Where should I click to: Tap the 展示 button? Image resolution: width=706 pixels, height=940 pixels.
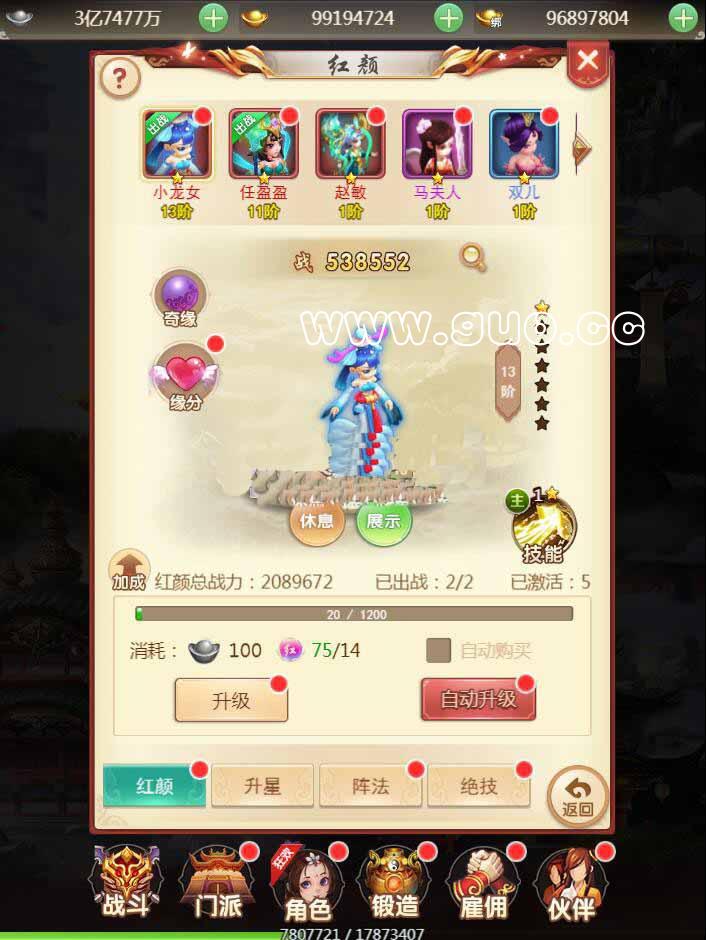click(384, 520)
